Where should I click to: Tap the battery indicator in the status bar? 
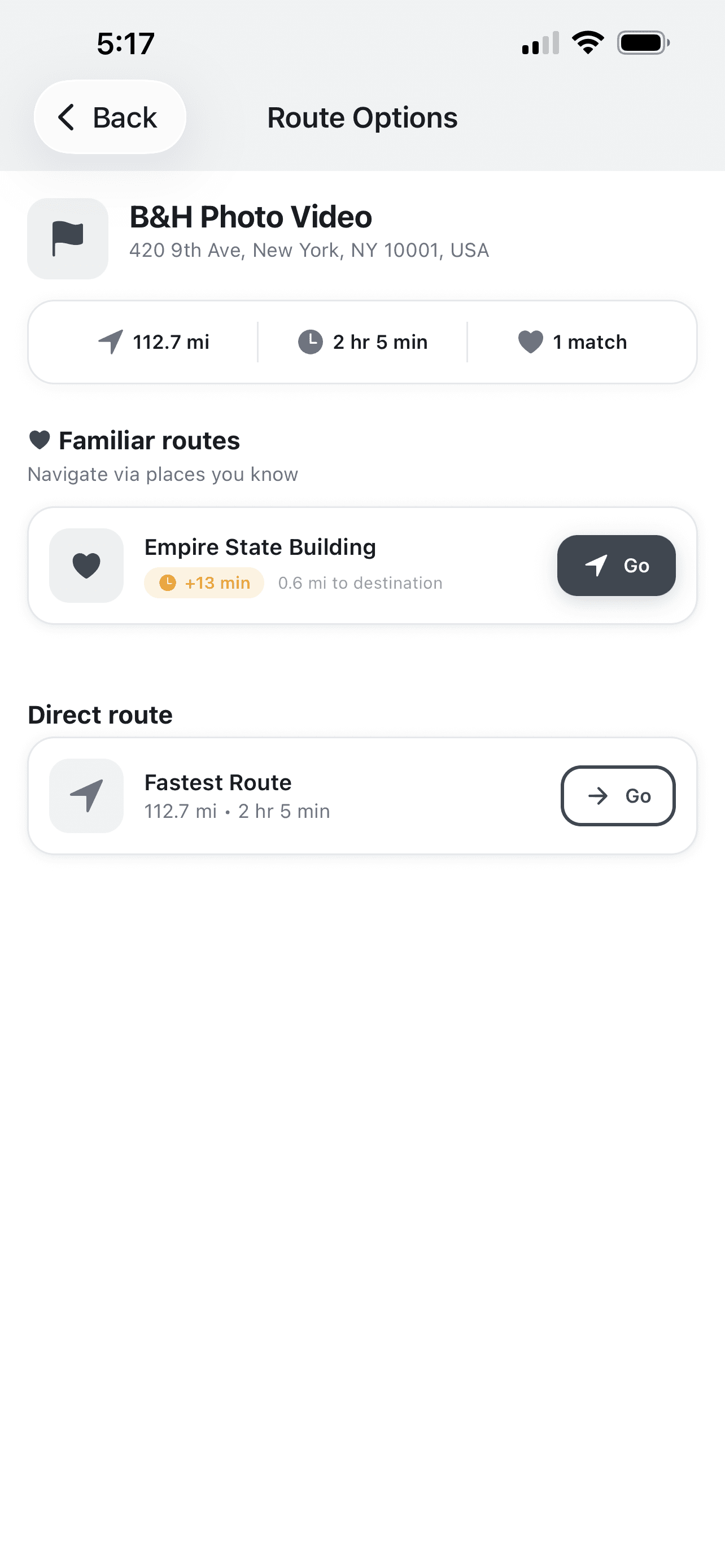[642, 41]
